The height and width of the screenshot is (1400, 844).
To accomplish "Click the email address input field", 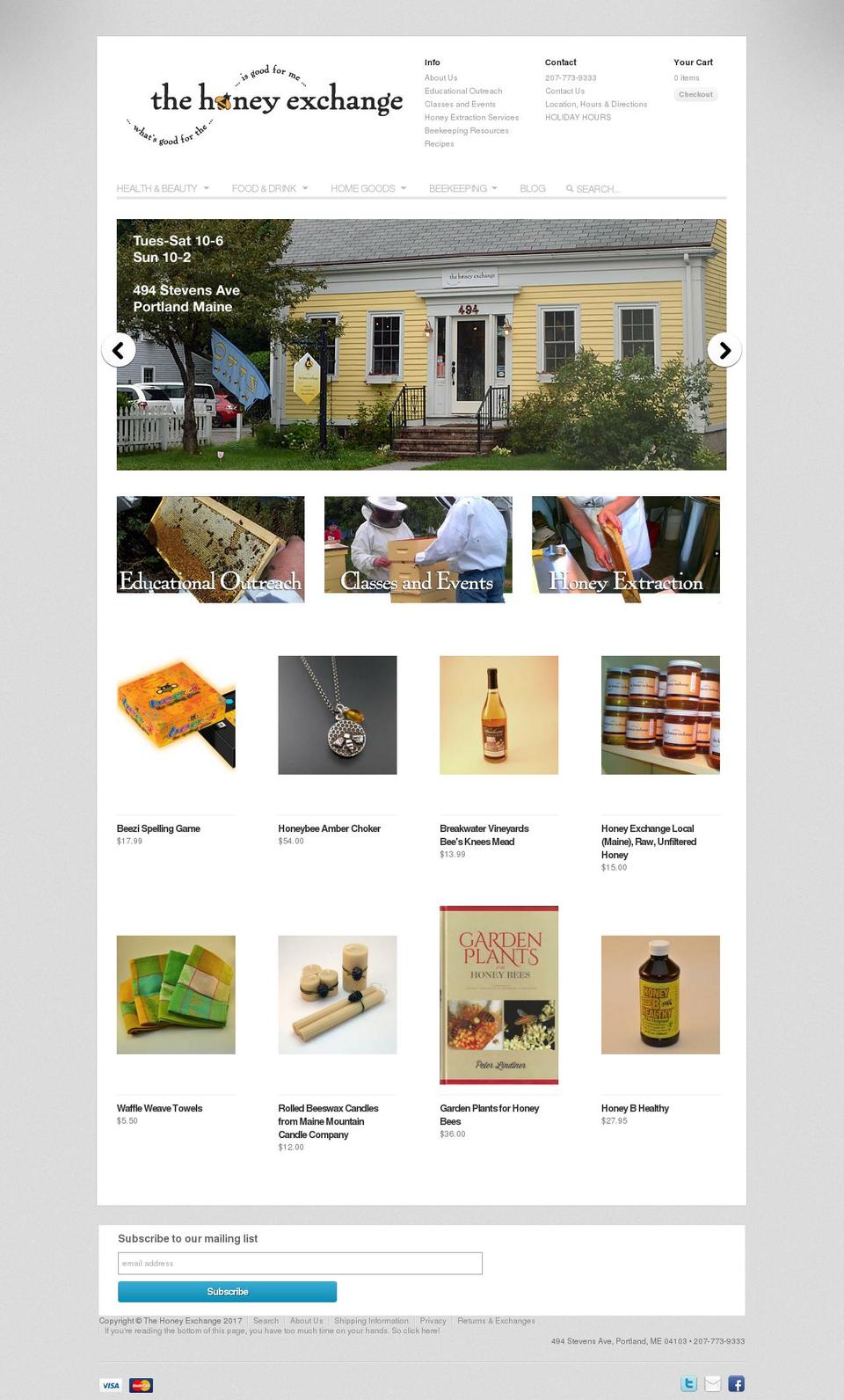I will coord(300,1263).
